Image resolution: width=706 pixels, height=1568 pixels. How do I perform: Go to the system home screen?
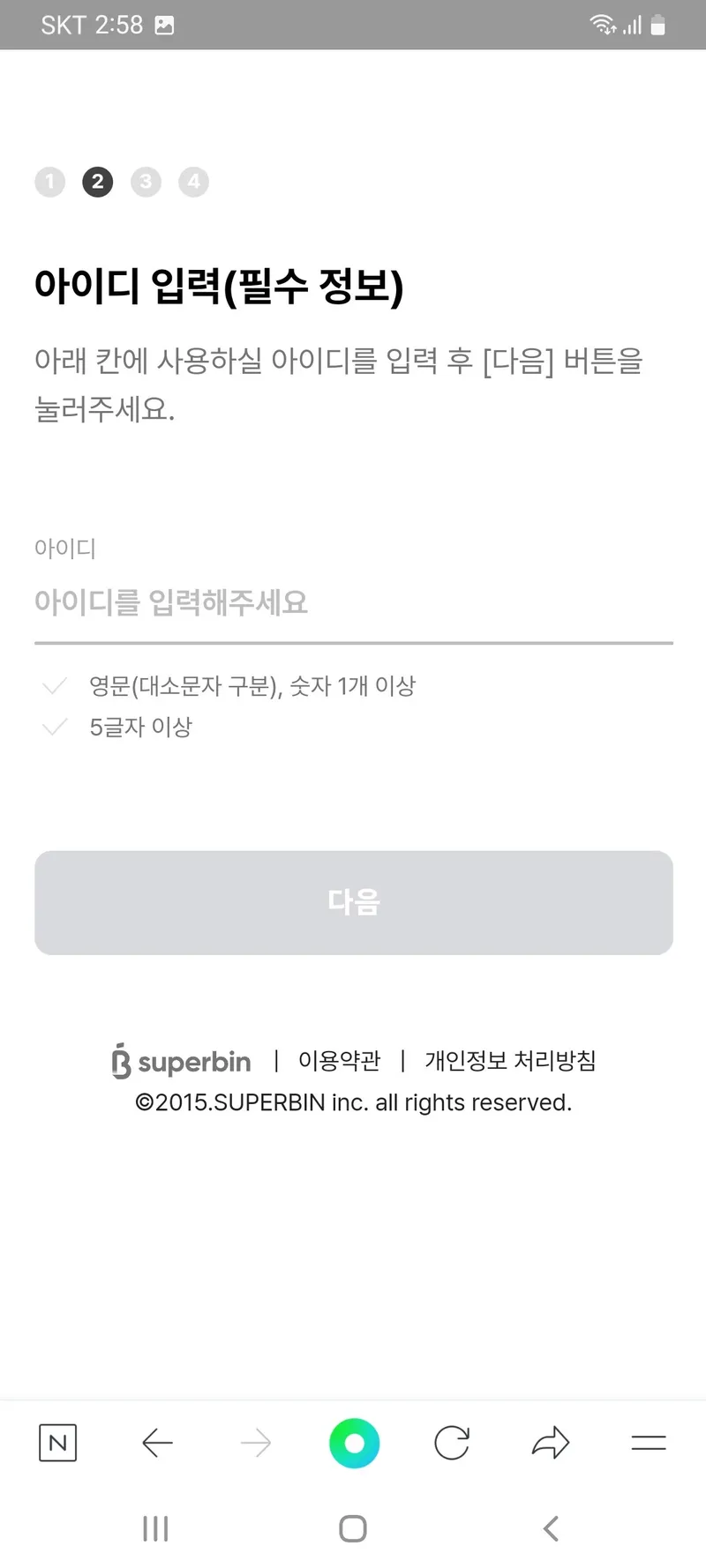[x=353, y=1528]
